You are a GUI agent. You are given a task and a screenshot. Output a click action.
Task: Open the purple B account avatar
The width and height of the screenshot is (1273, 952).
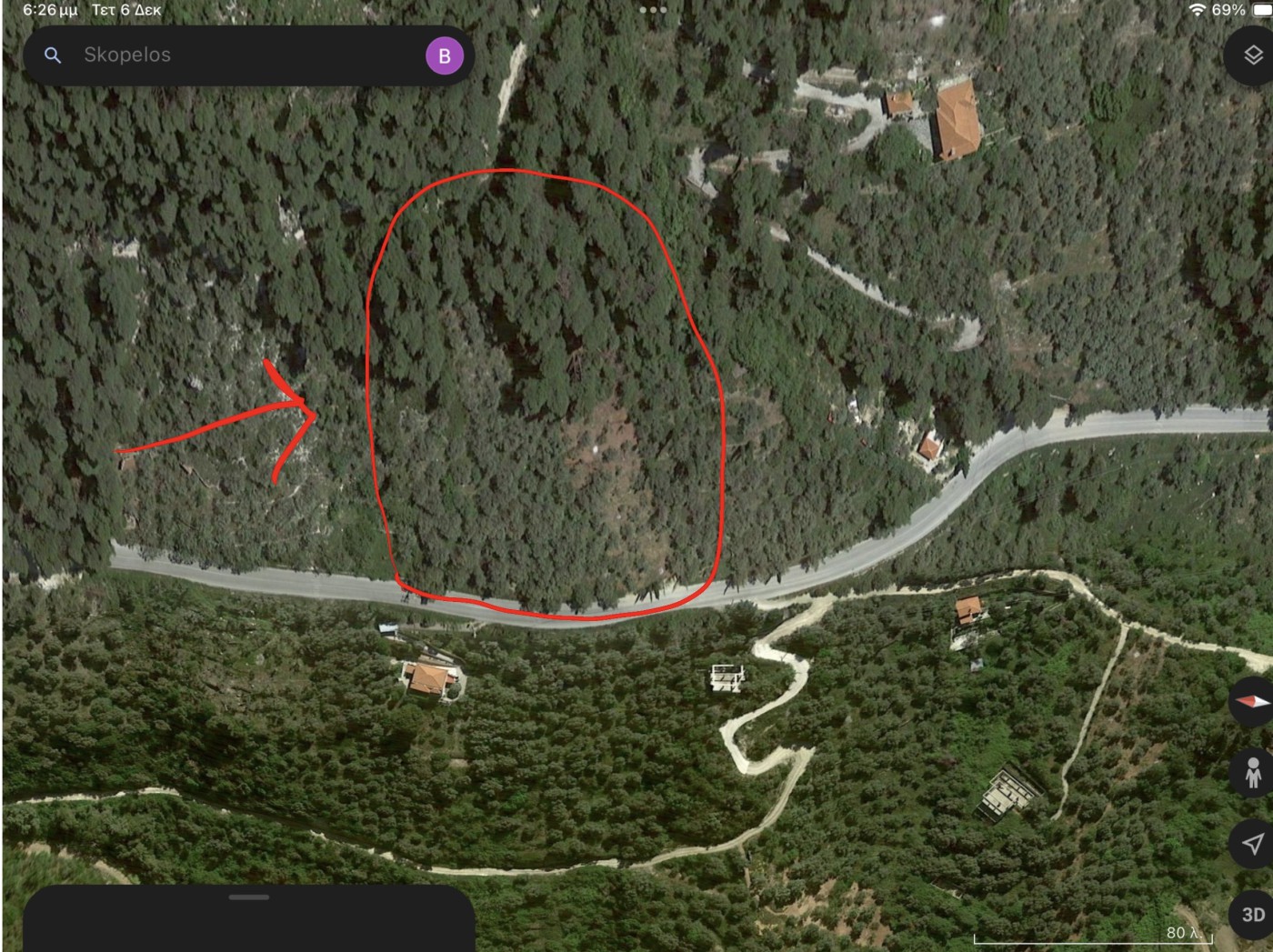pyautogui.click(x=445, y=56)
